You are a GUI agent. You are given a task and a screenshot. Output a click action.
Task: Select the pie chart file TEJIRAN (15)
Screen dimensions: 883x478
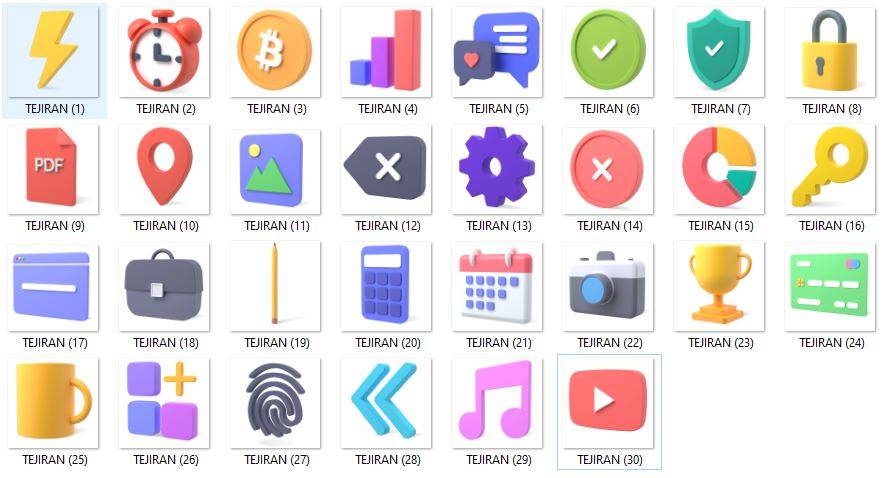click(720, 169)
